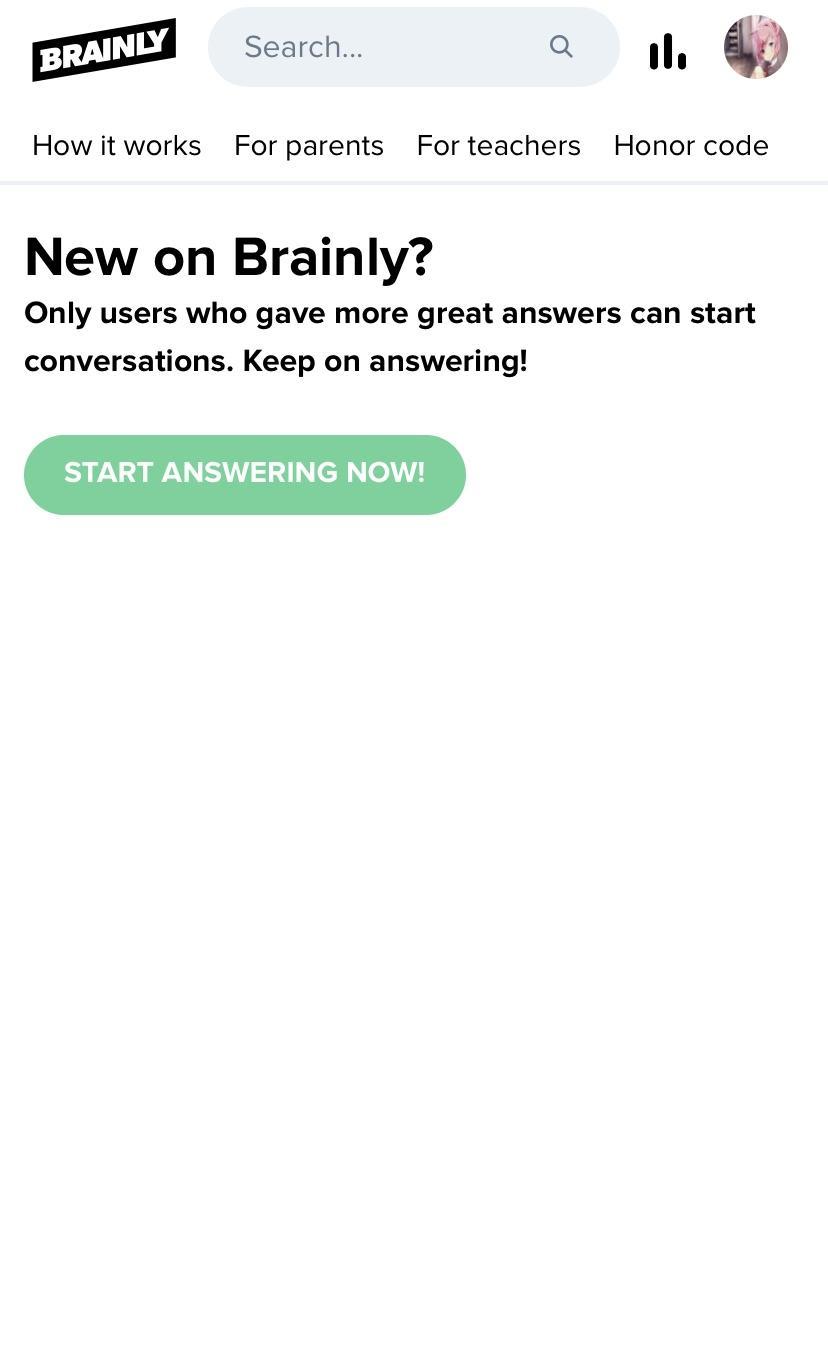Open the profile avatar menu
This screenshot has width=828, height=1371.
click(x=755, y=47)
